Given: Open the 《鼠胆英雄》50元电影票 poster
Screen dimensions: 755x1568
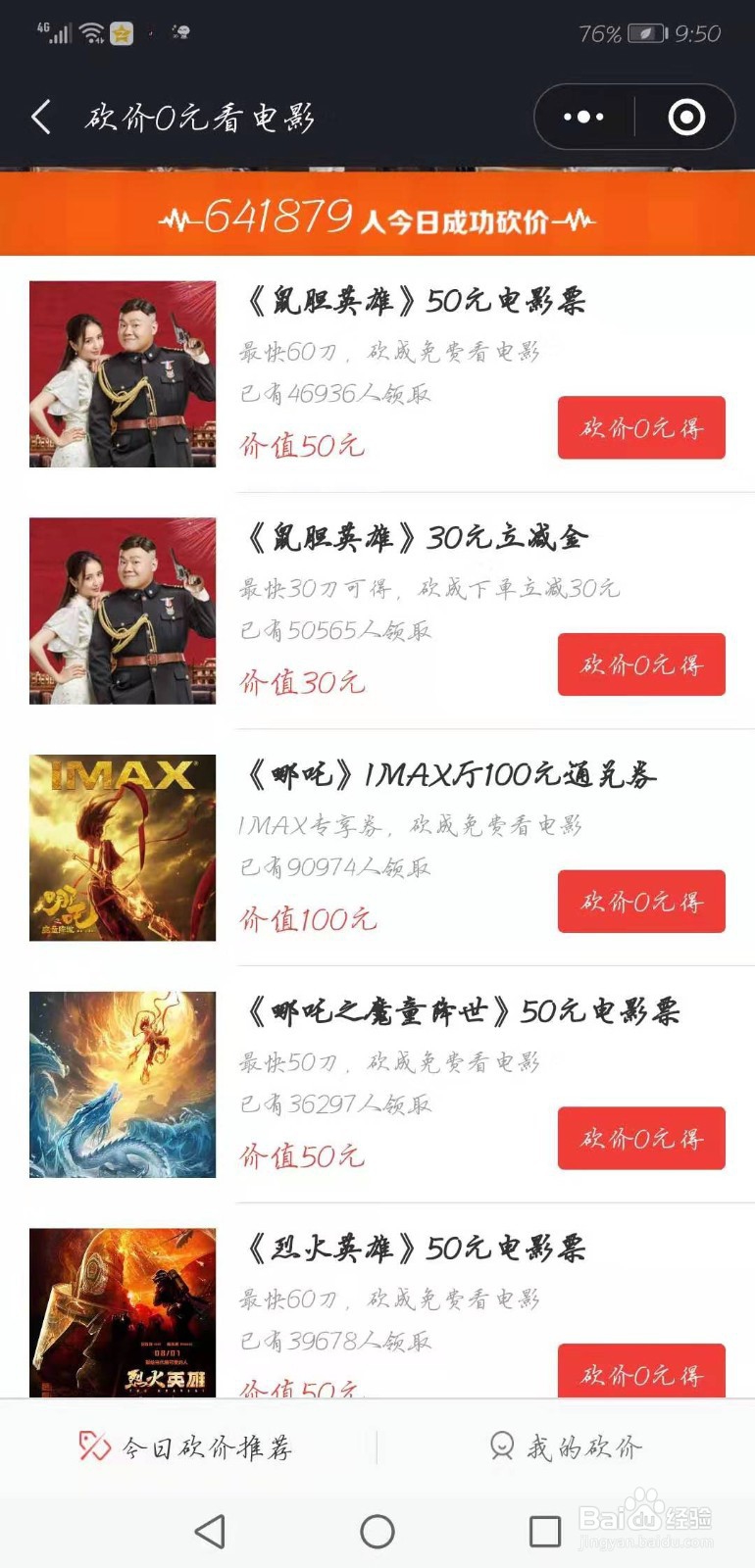Looking at the screenshot, I should point(123,374).
